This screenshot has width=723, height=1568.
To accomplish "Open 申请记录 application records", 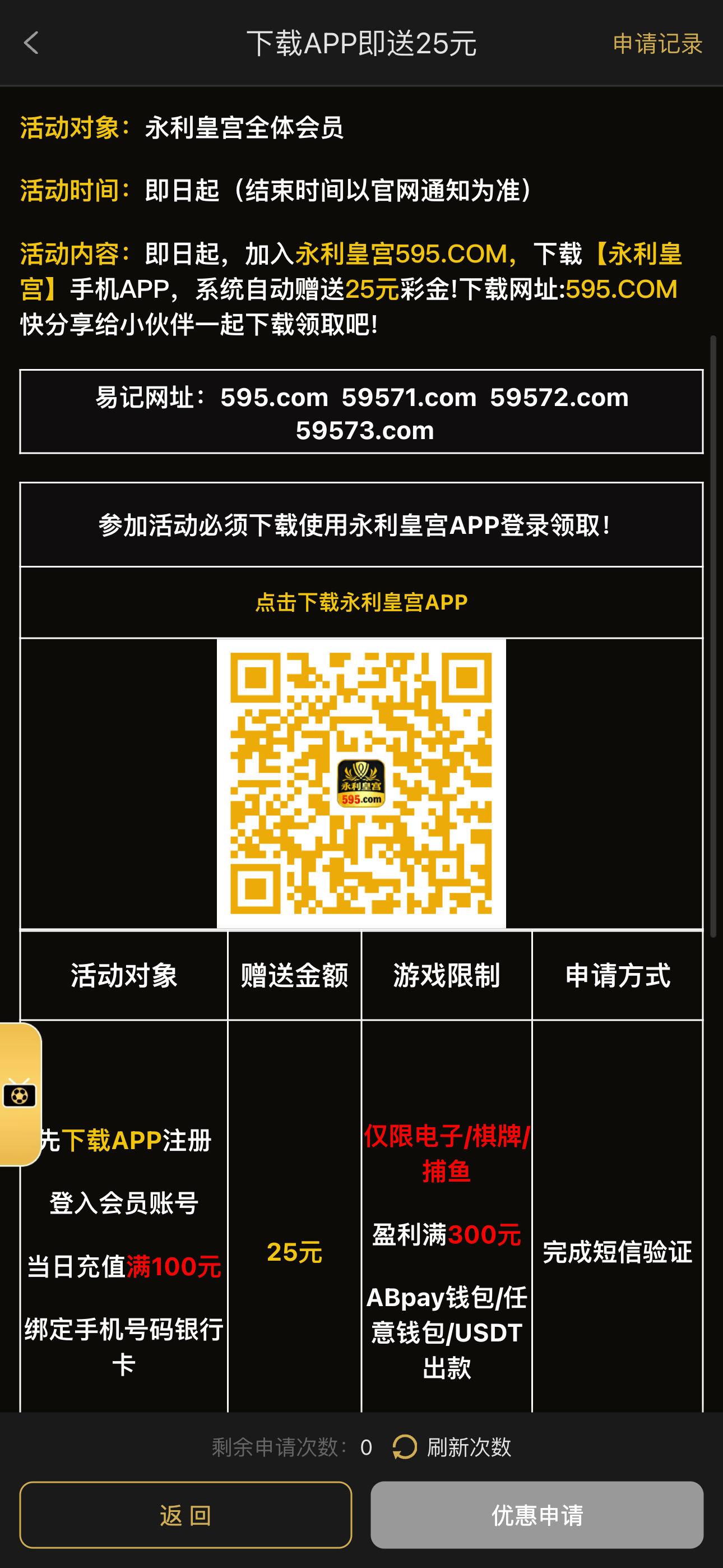I will coord(657,44).
